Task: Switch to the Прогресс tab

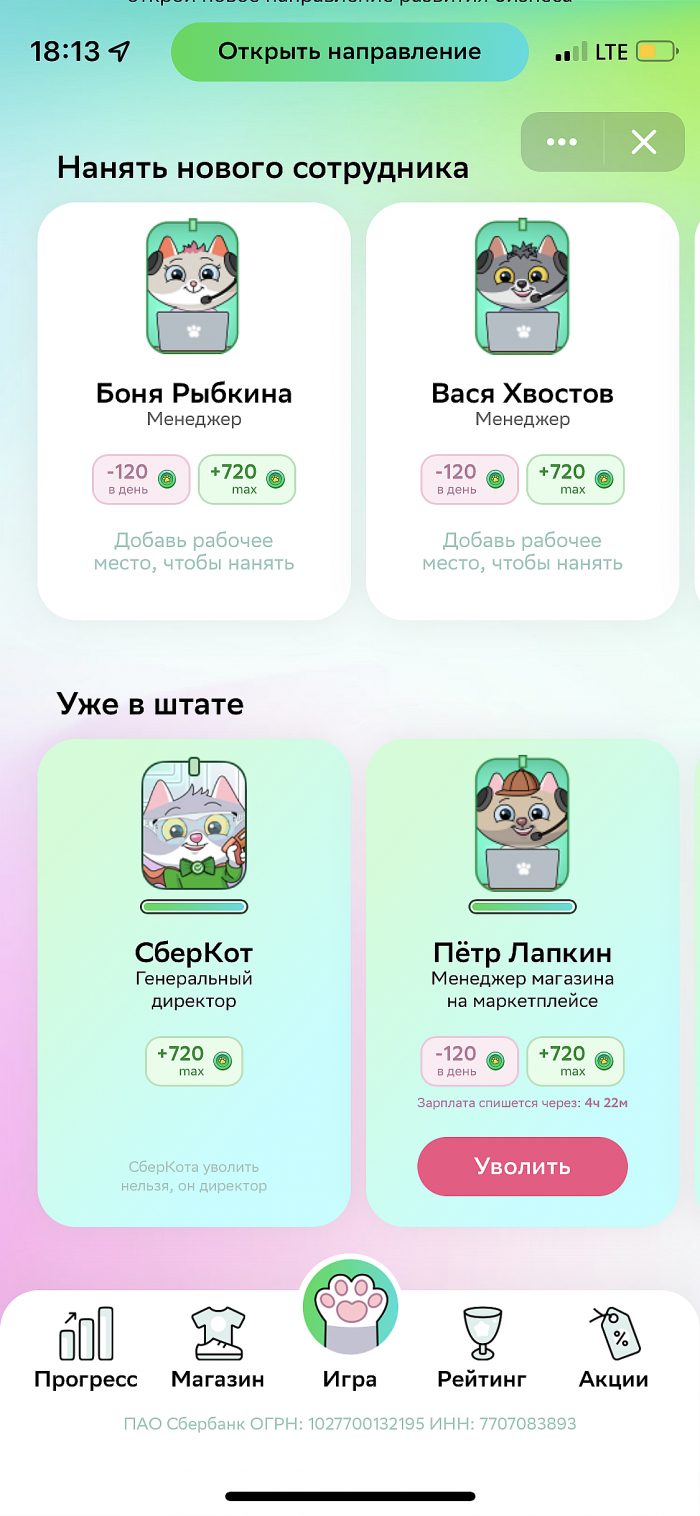Action: [x=86, y=1348]
